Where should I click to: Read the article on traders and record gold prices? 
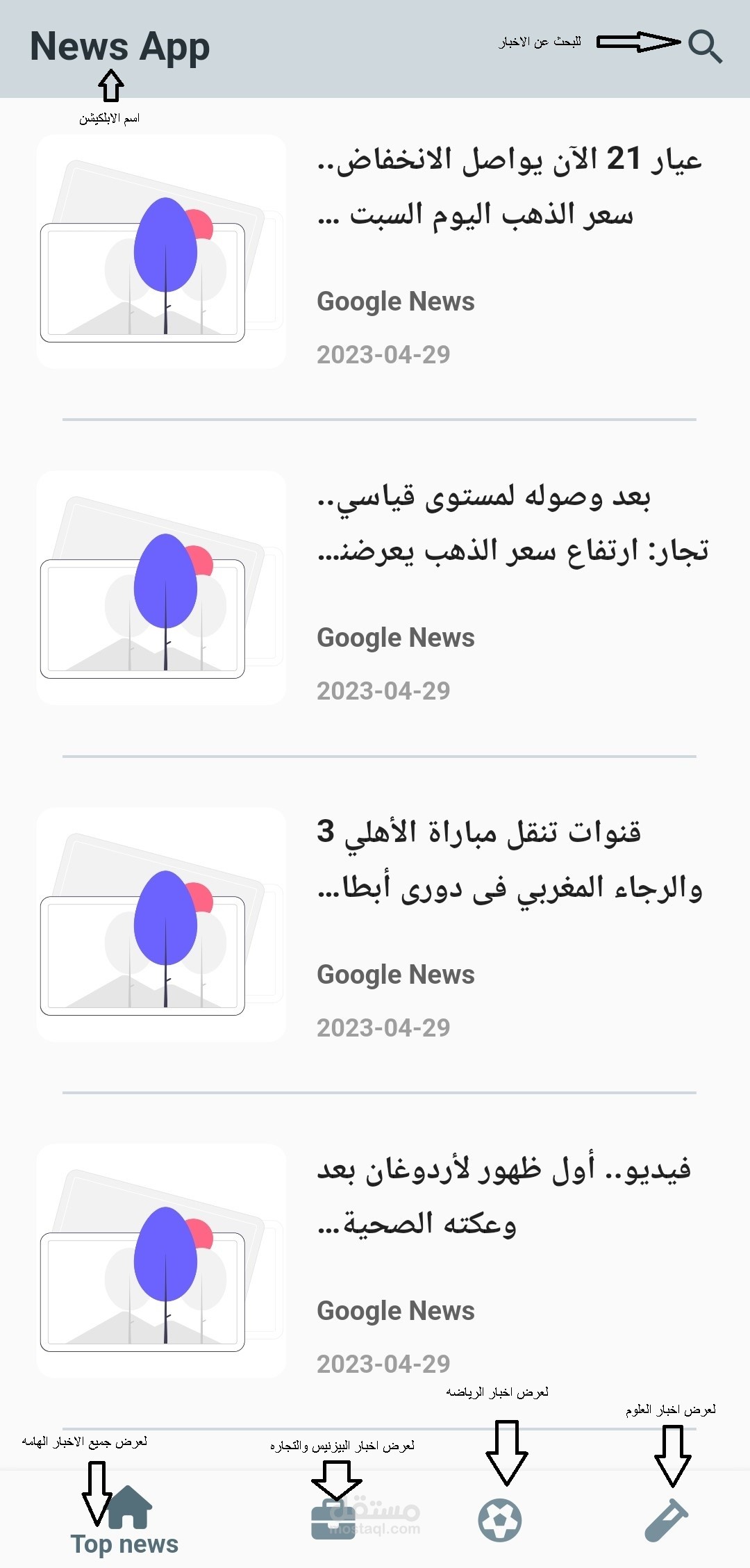coord(512,524)
